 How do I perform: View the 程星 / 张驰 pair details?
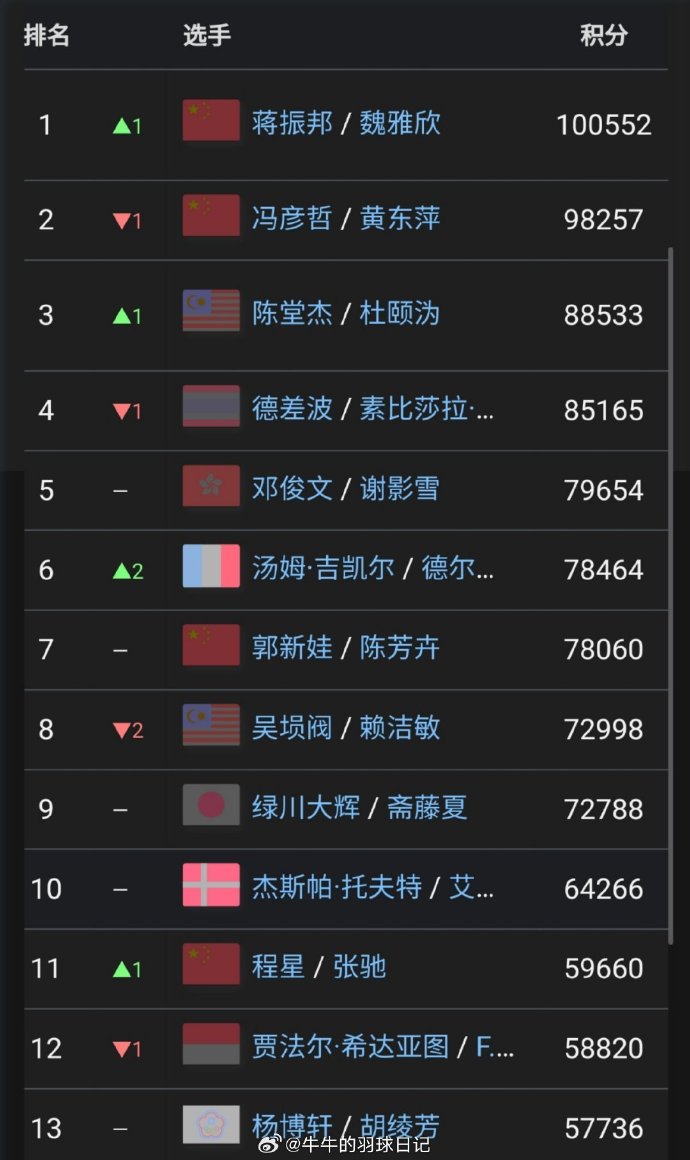(x=319, y=968)
